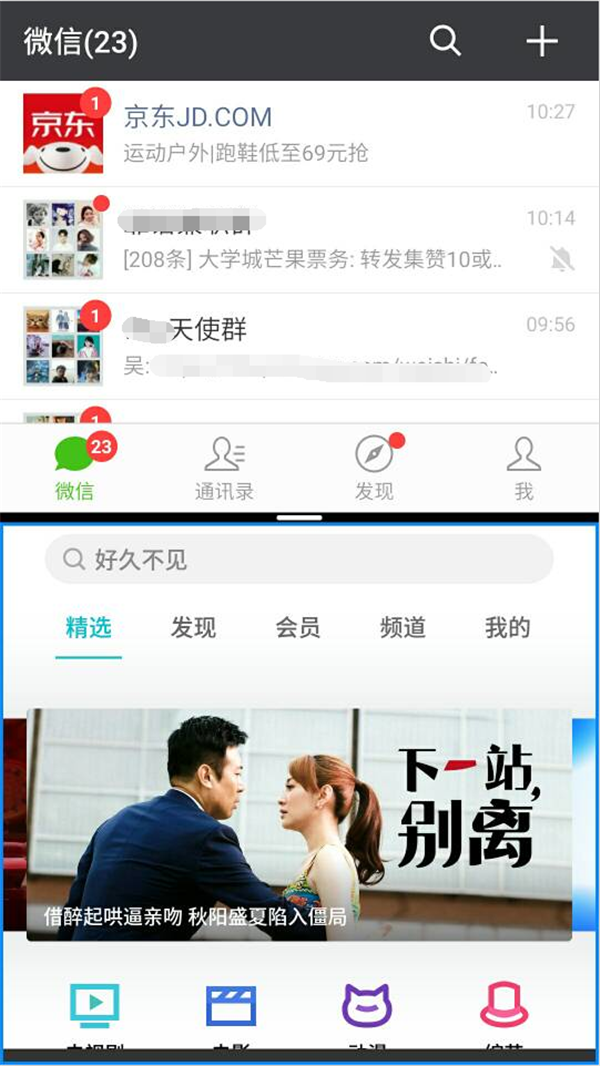Go to the 我的 tab

point(507,628)
